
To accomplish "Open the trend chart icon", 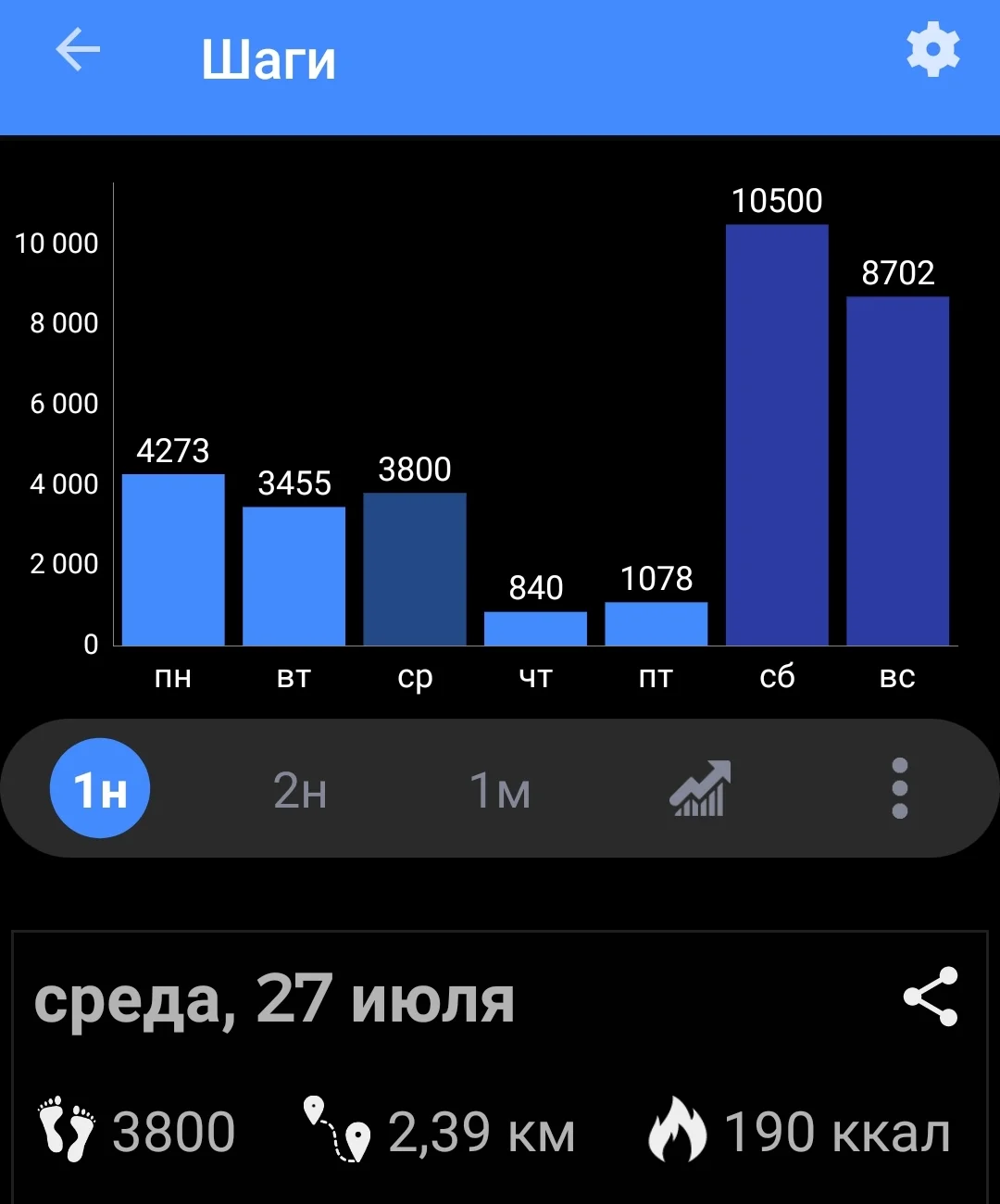I will (700, 789).
